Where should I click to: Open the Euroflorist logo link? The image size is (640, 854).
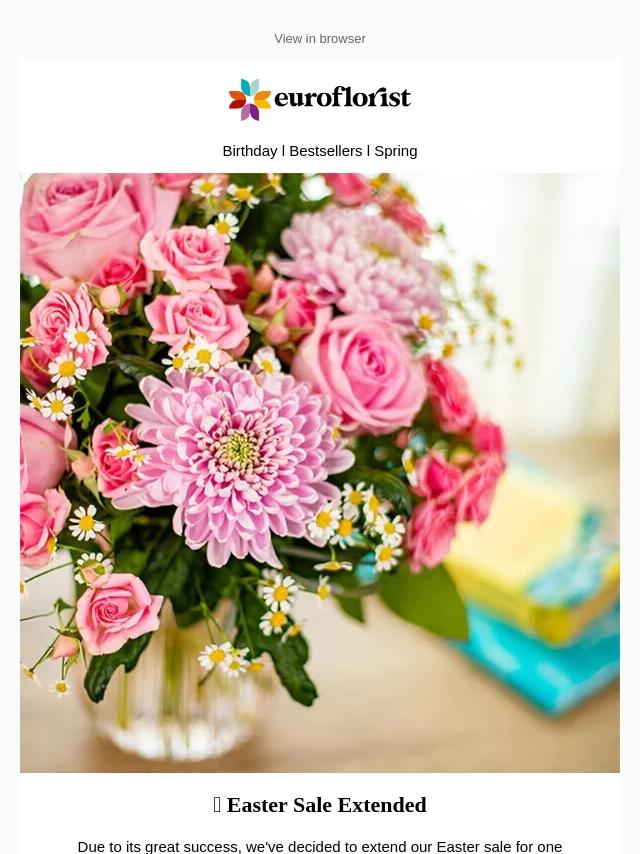(x=319, y=99)
